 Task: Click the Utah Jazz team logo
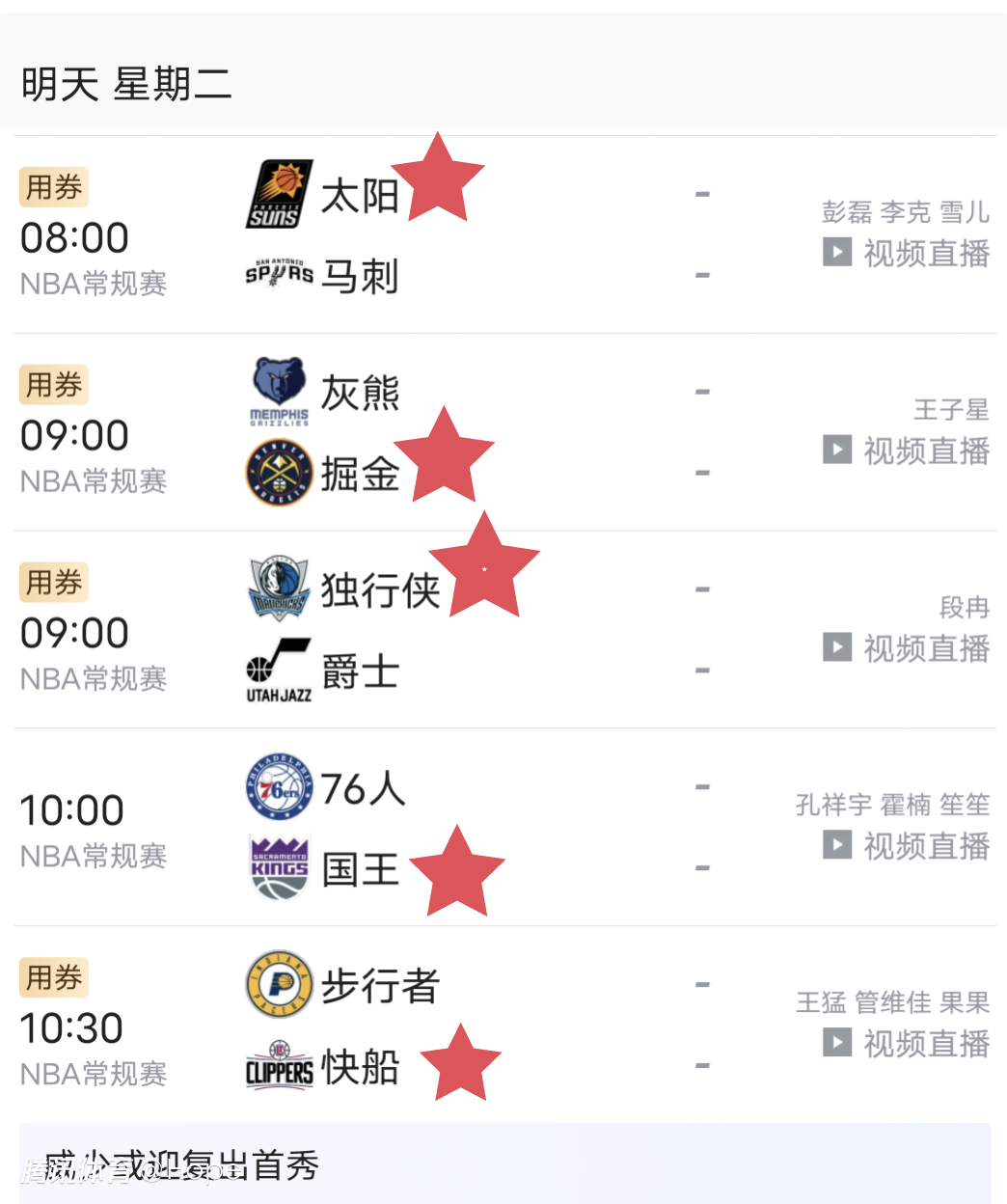[x=278, y=669]
